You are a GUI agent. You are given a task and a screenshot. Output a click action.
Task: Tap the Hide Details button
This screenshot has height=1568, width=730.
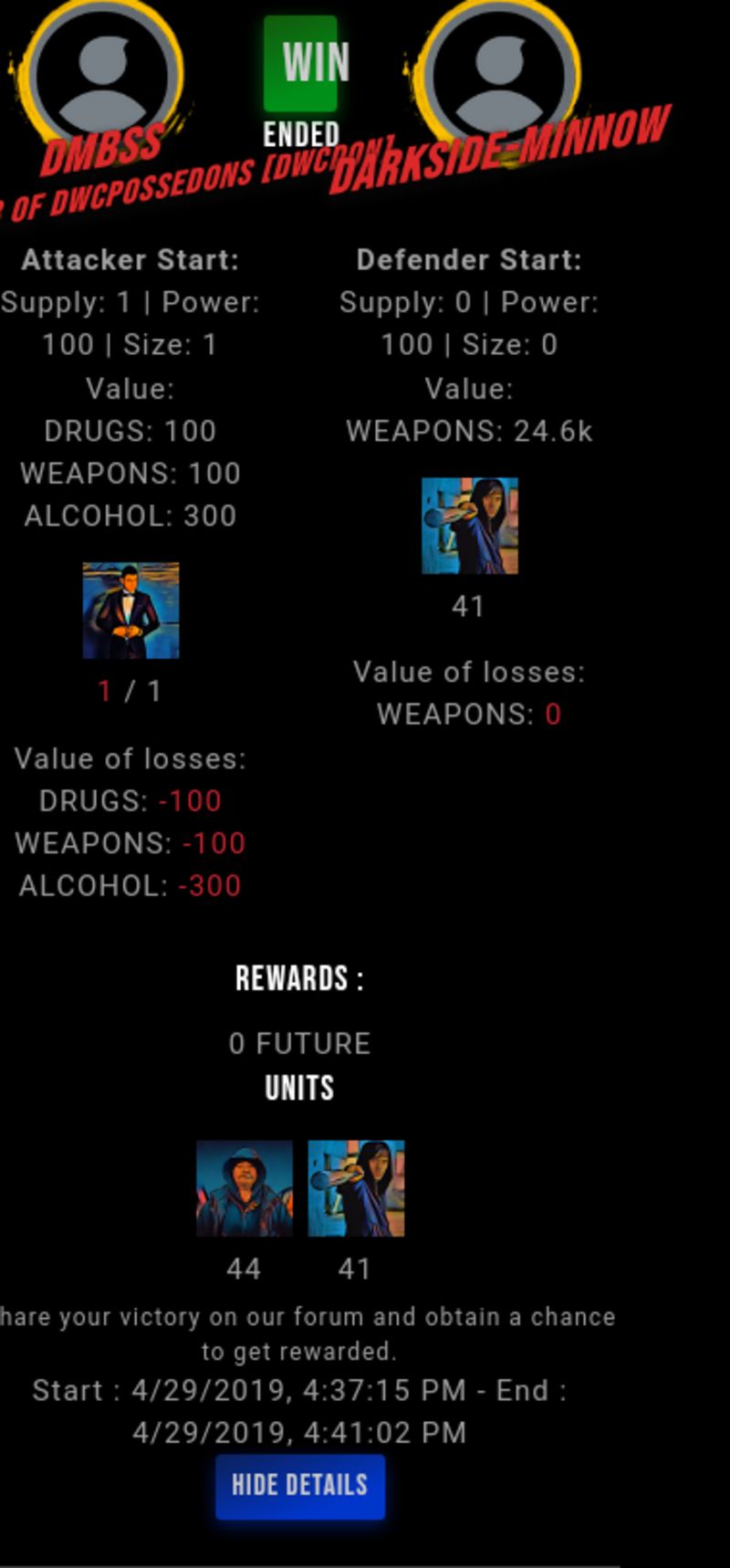tap(300, 1487)
